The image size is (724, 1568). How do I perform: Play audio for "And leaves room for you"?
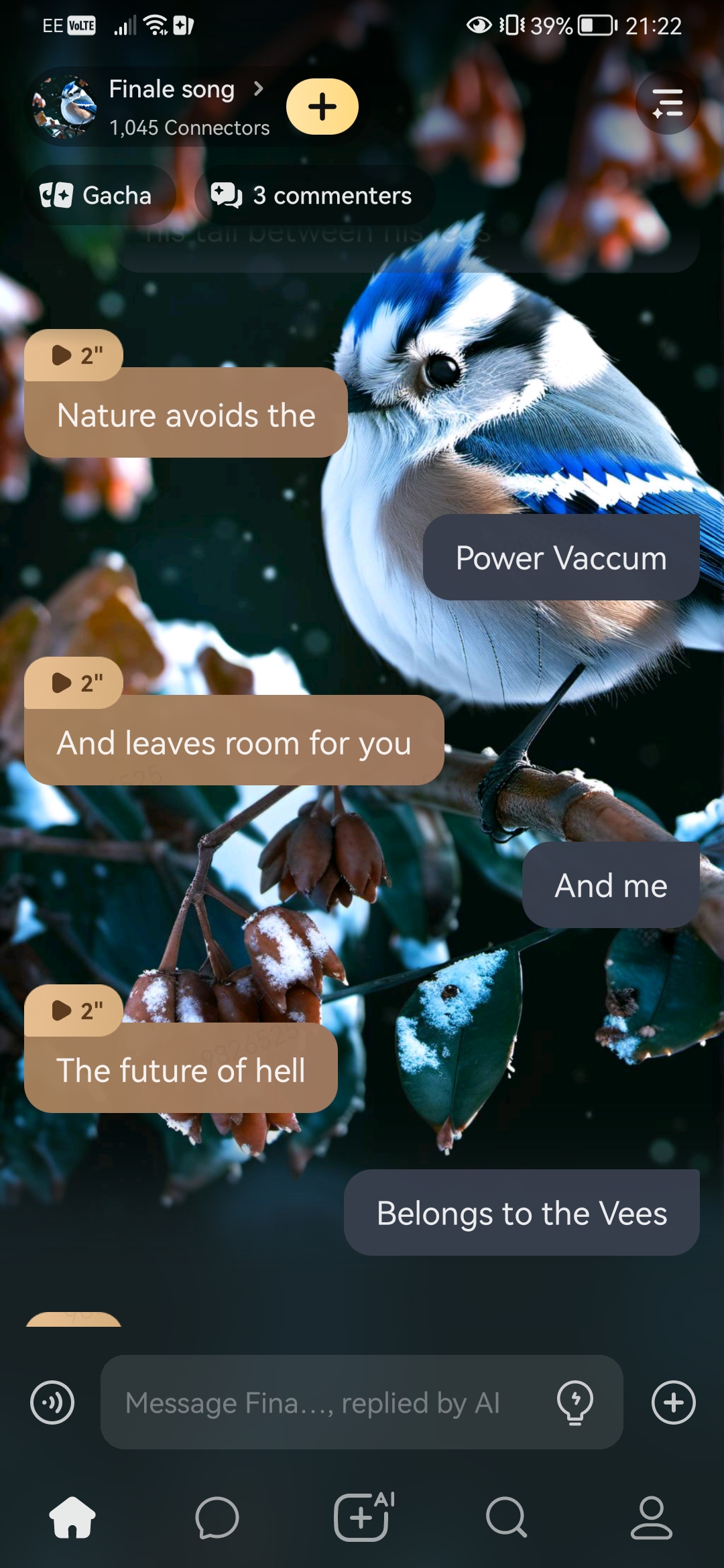[x=74, y=683]
